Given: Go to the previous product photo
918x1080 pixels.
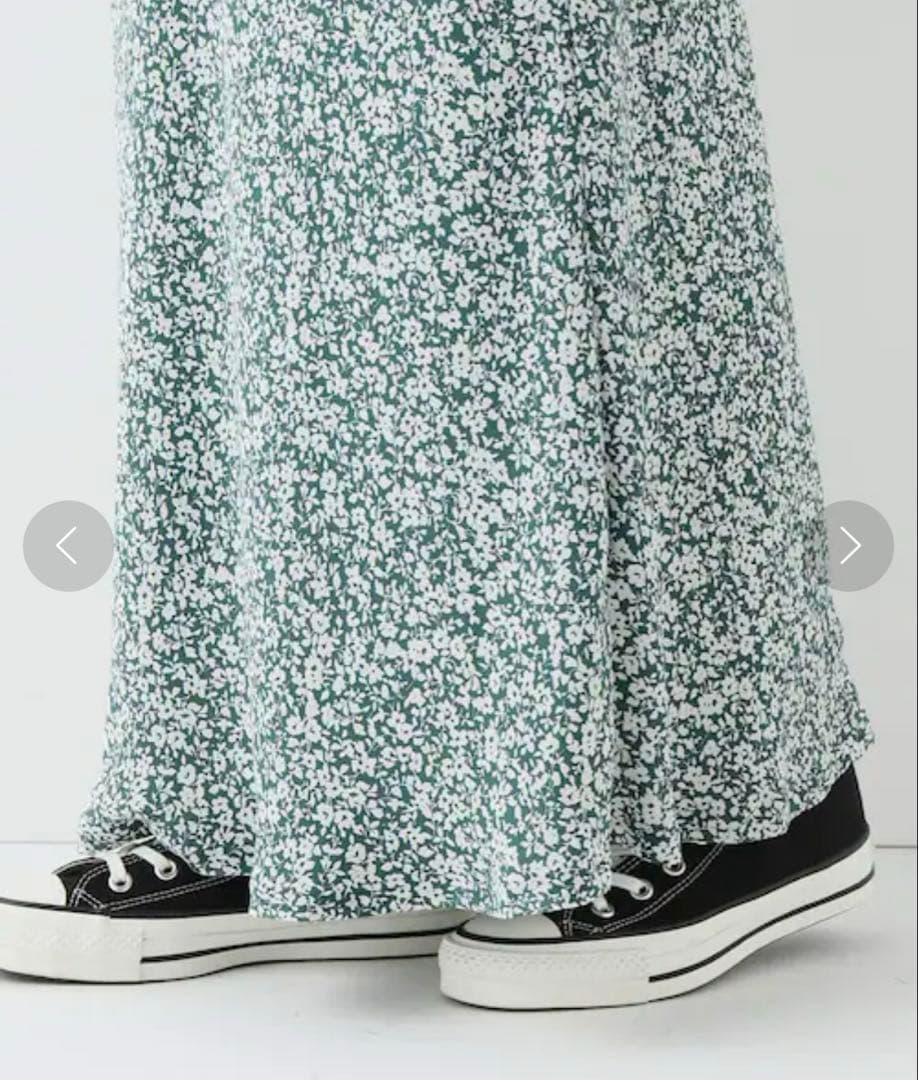Looking at the screenshot, I should pos(68,546).
